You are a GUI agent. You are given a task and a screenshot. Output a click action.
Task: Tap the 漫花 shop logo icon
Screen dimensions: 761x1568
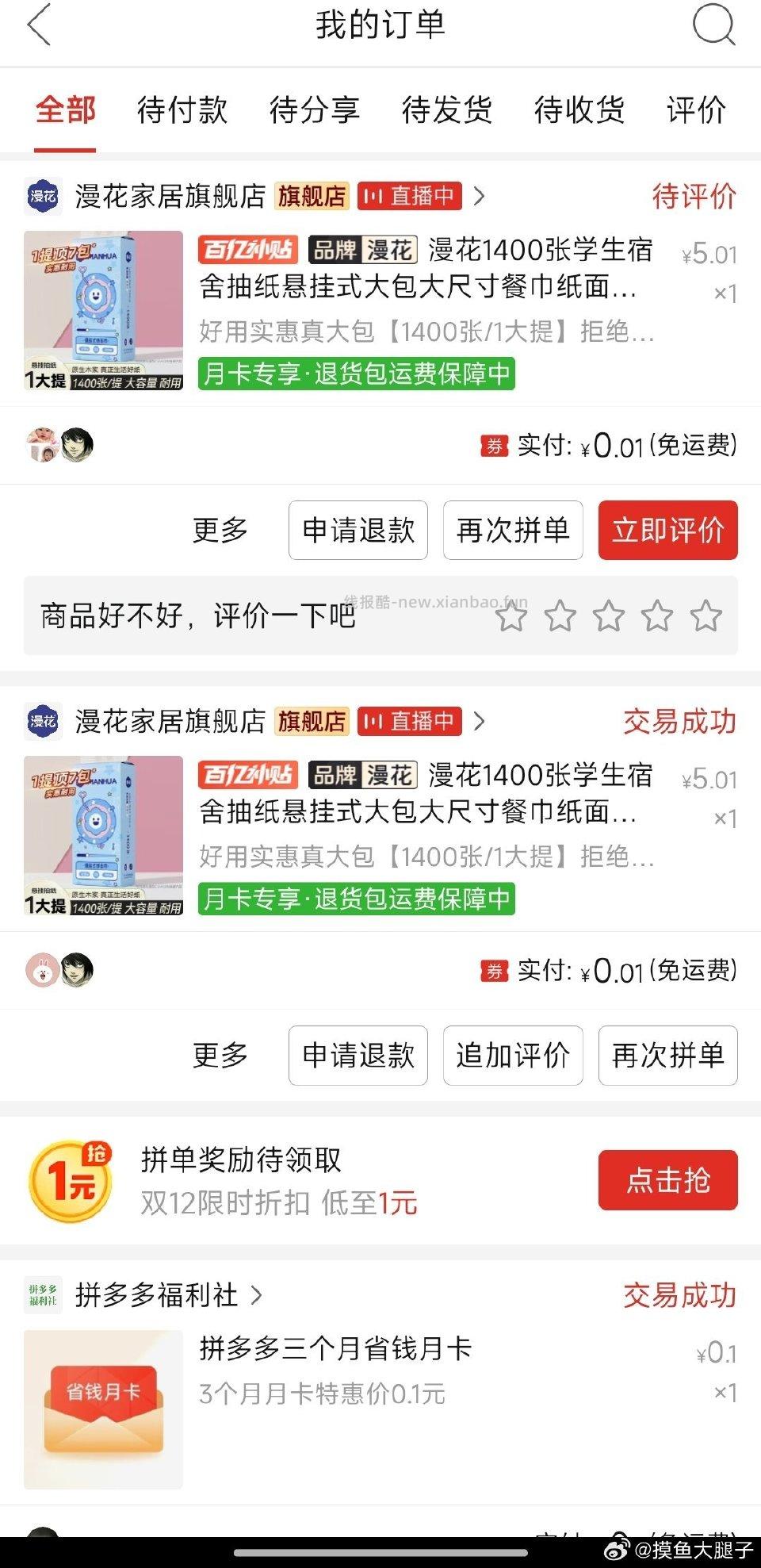[43, 197]
